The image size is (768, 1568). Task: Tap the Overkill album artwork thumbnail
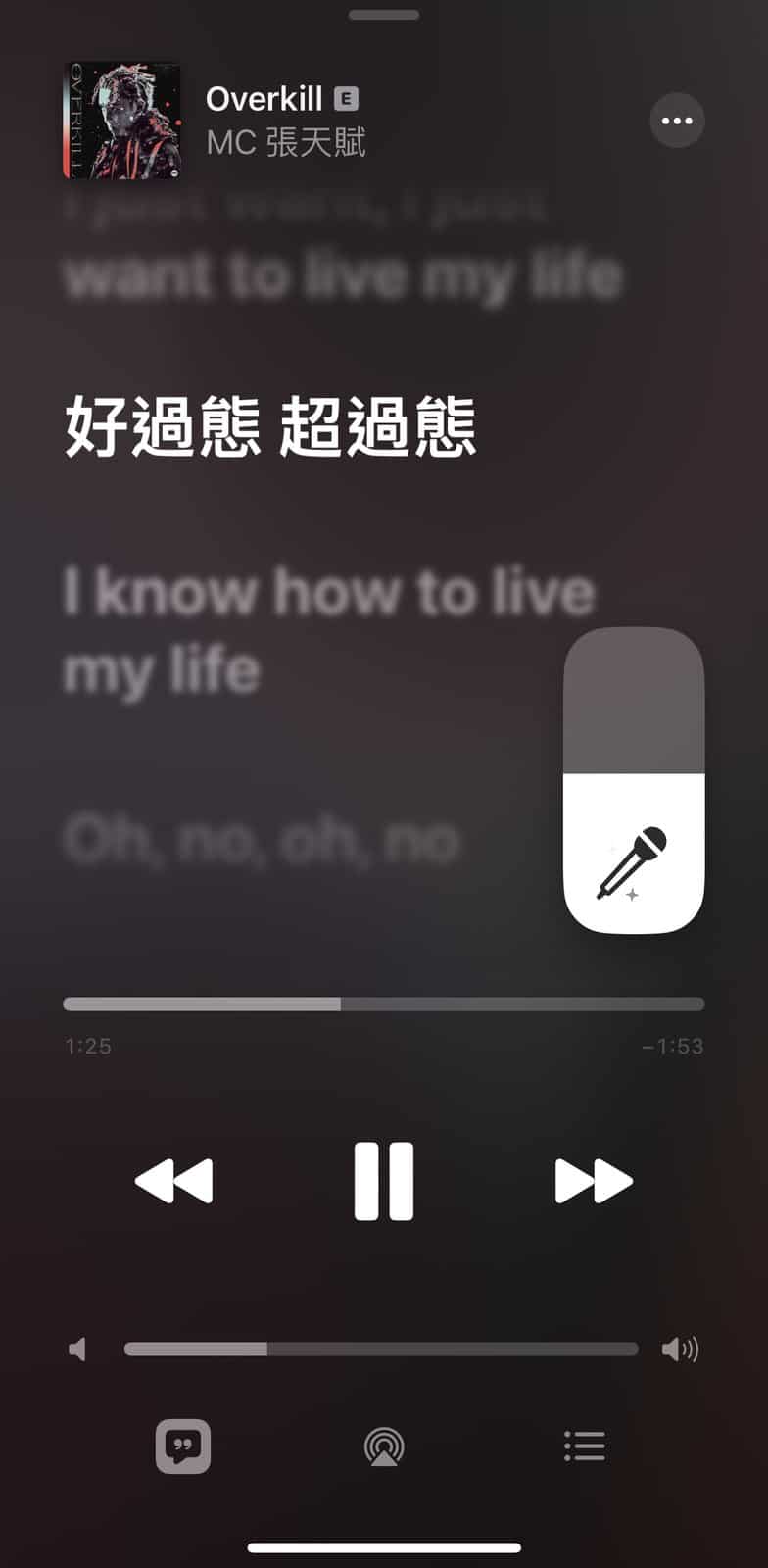(122, 121)
